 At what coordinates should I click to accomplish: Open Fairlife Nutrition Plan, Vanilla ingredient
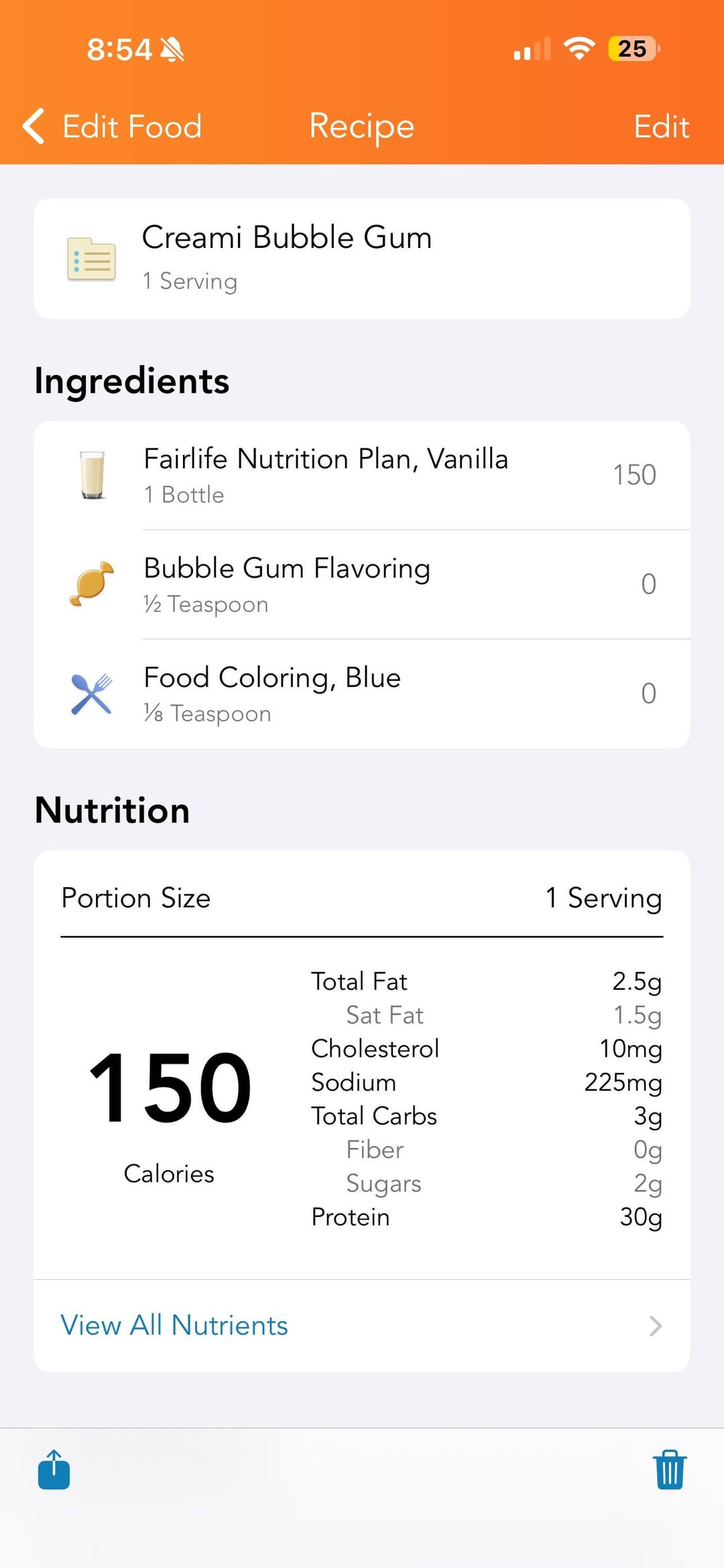pos(362,475)
